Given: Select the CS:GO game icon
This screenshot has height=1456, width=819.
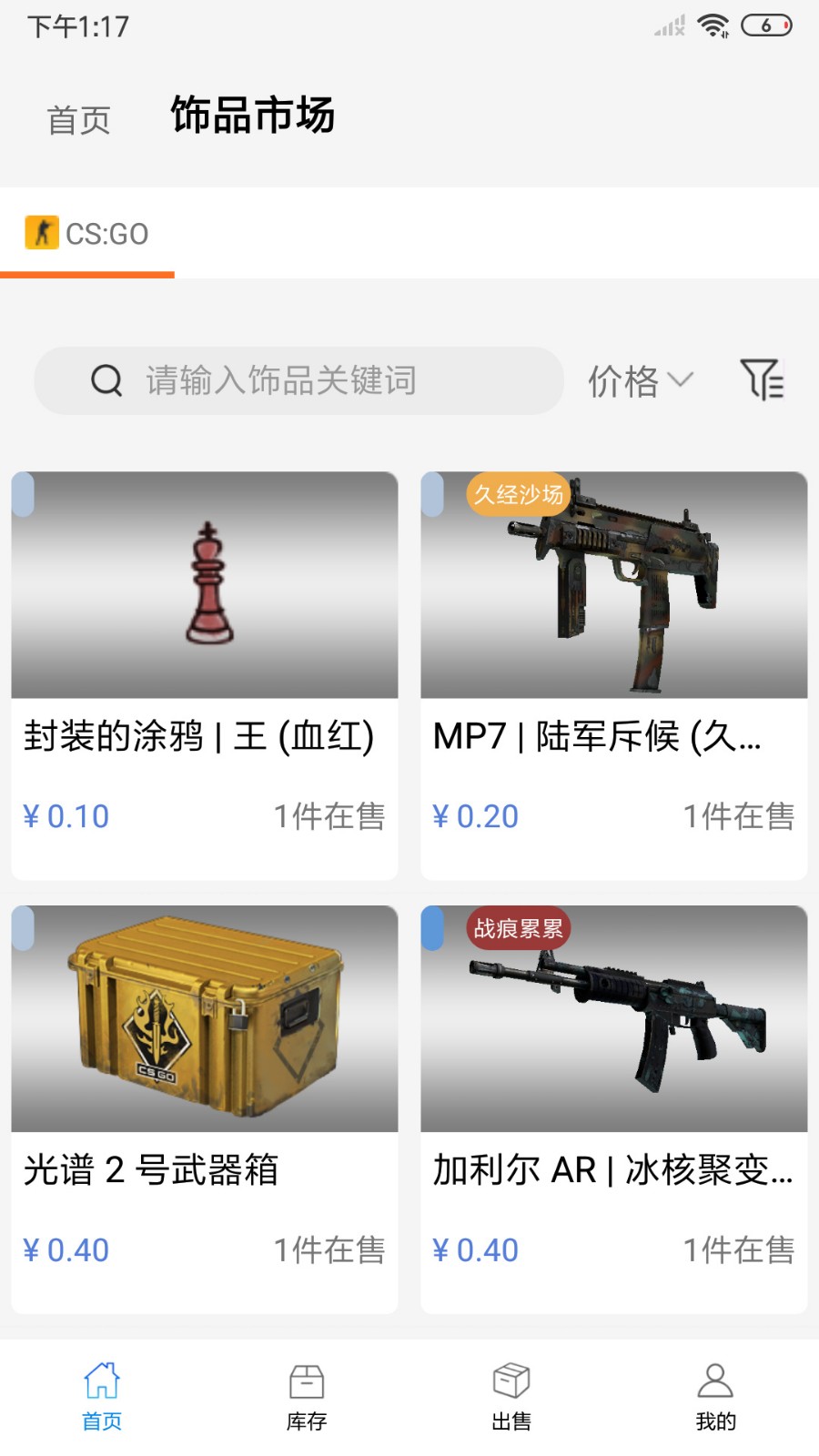Looking at the screenshot, I should point(40,234).
